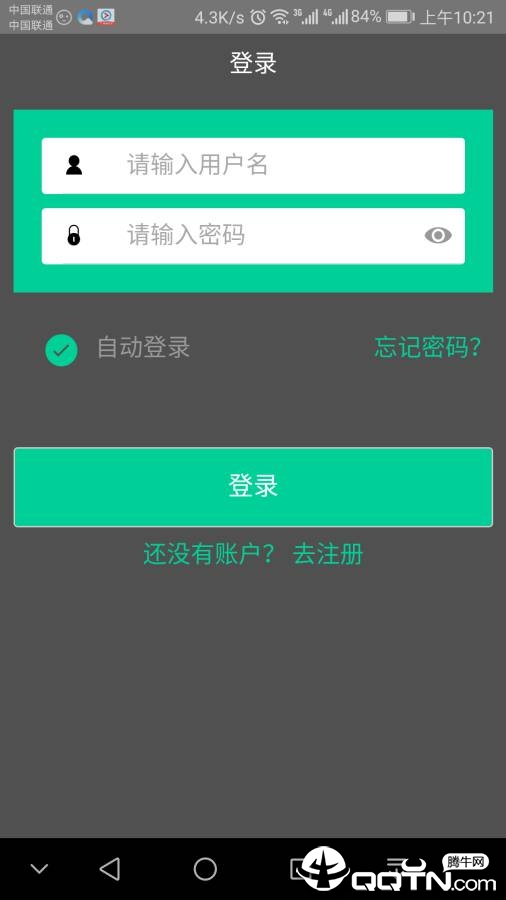This screenshot has width=506, height=900.
Task: Focus the password field 请输入密码
Action: [253, 236]
